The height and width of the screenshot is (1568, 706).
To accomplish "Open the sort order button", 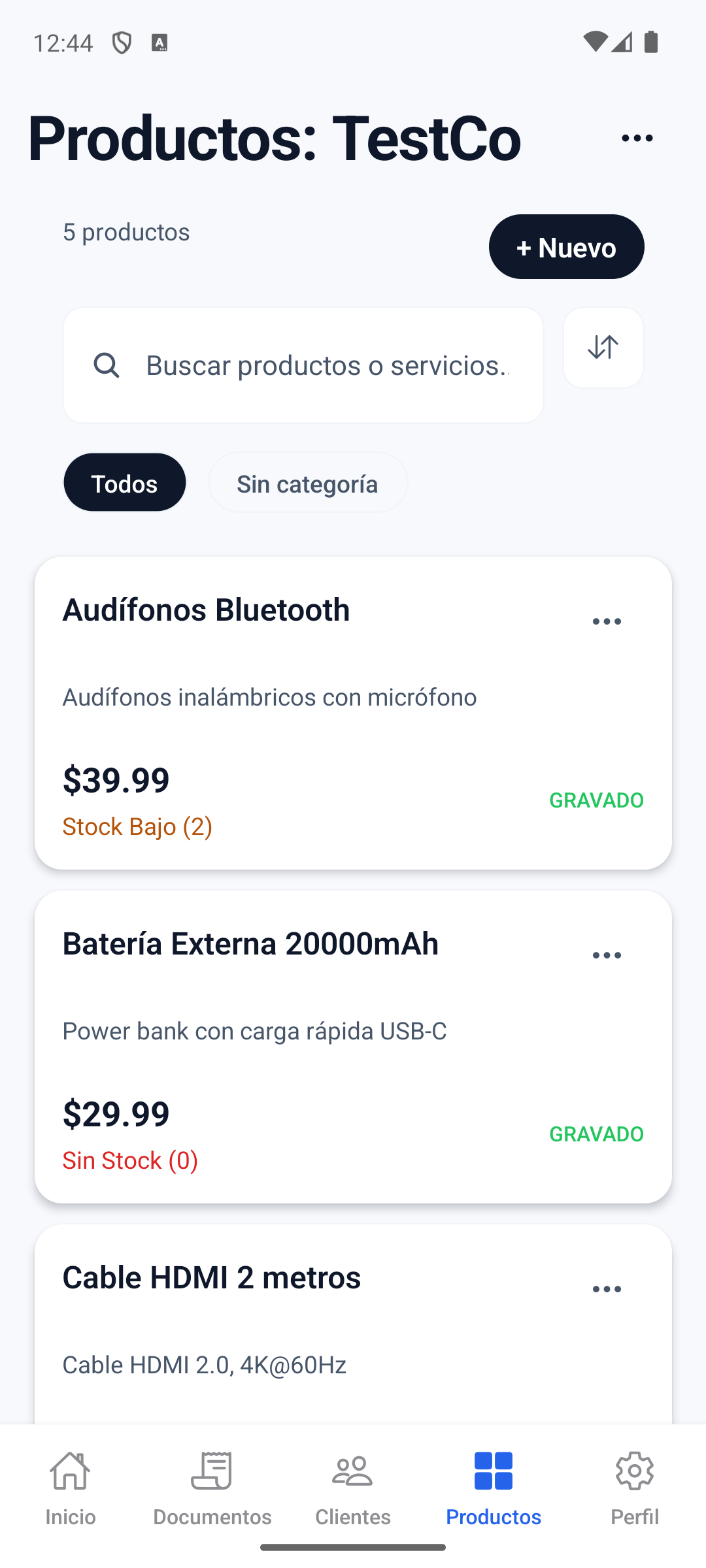I will (x=603, y=348).
